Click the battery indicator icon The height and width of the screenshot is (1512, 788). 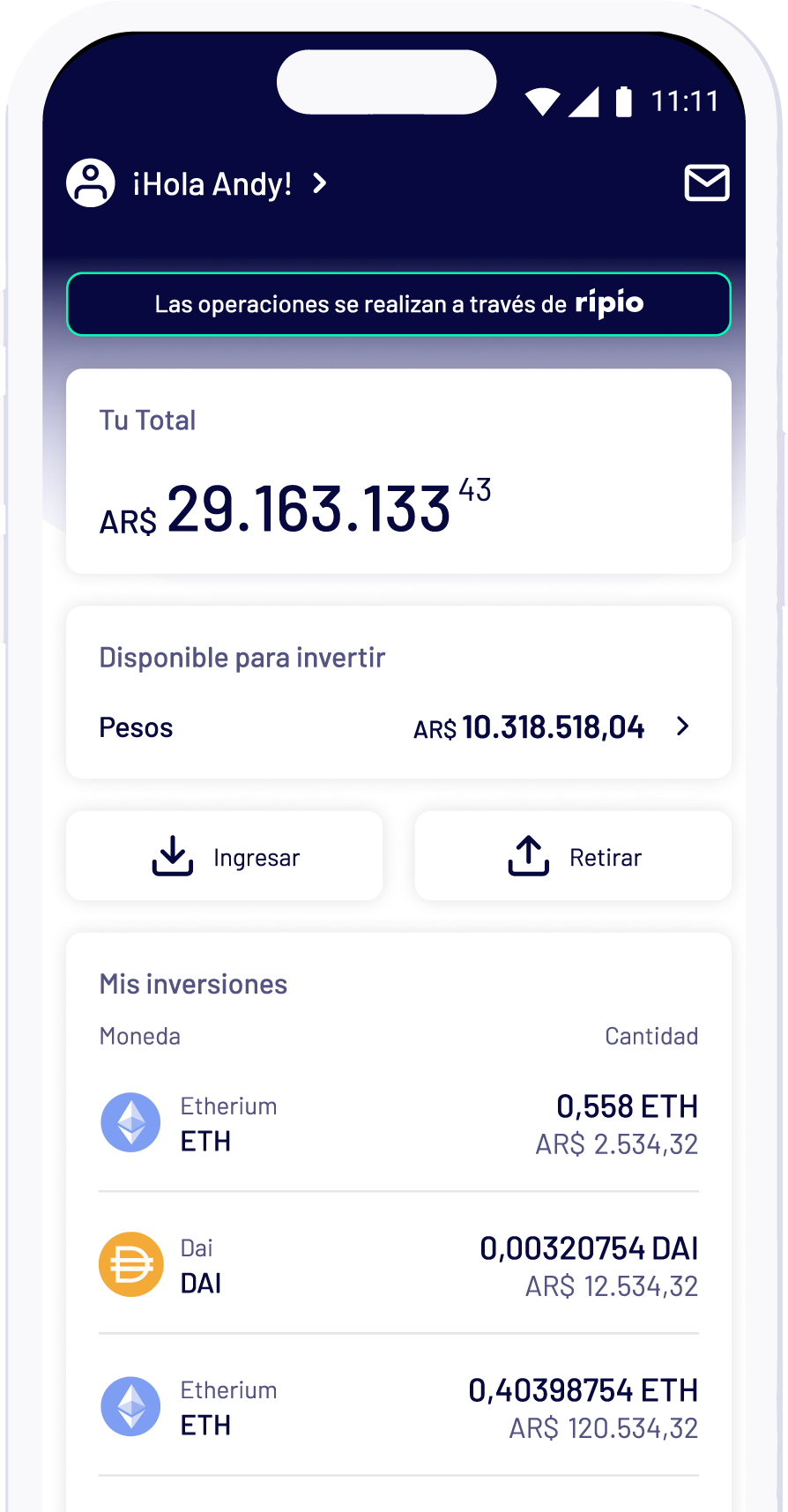(623, 101)
